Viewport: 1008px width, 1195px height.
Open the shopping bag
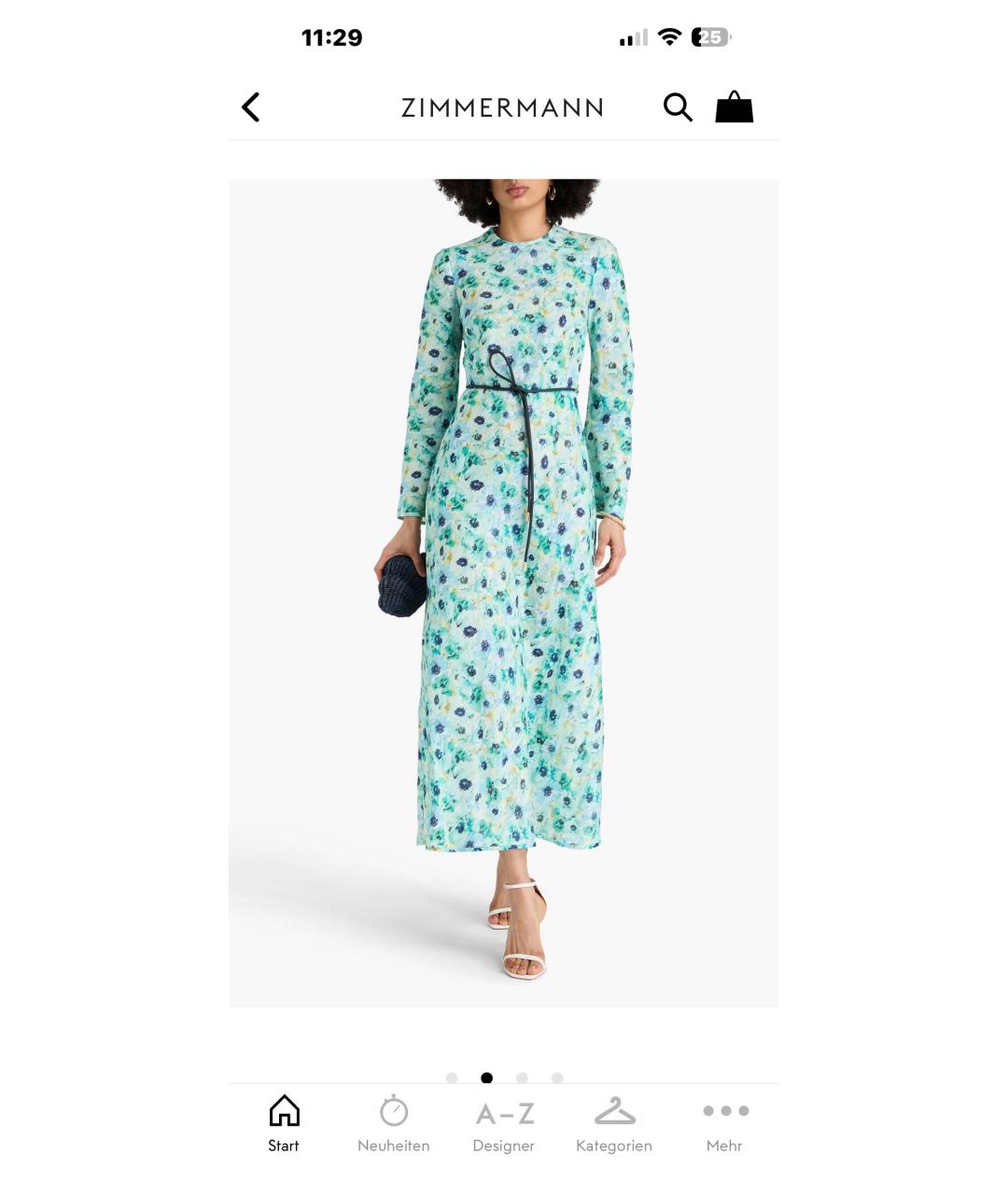coord(734,107)
